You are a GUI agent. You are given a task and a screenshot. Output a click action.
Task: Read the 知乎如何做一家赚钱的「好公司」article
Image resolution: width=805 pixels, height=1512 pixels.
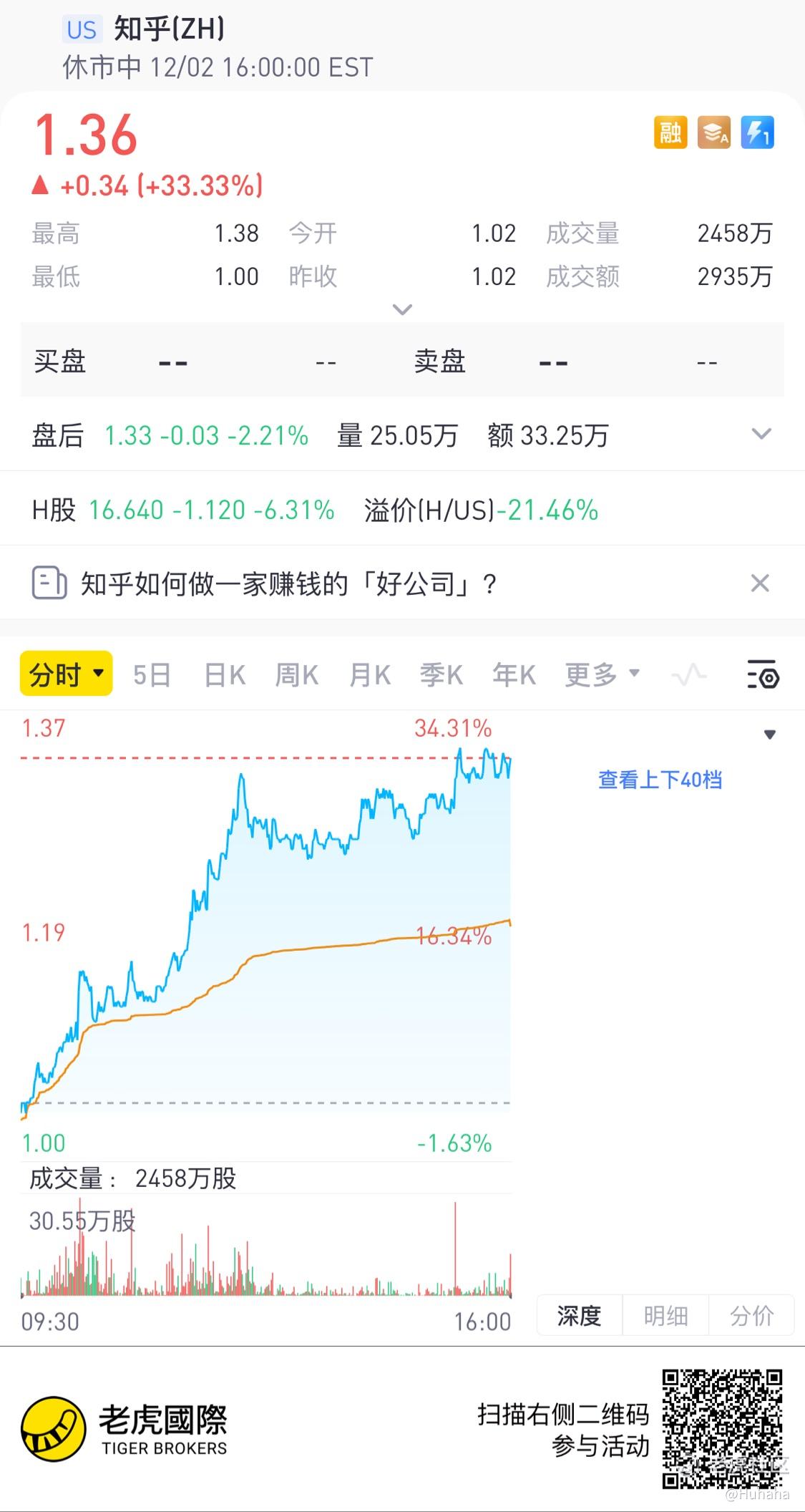(x=286, y=583)
